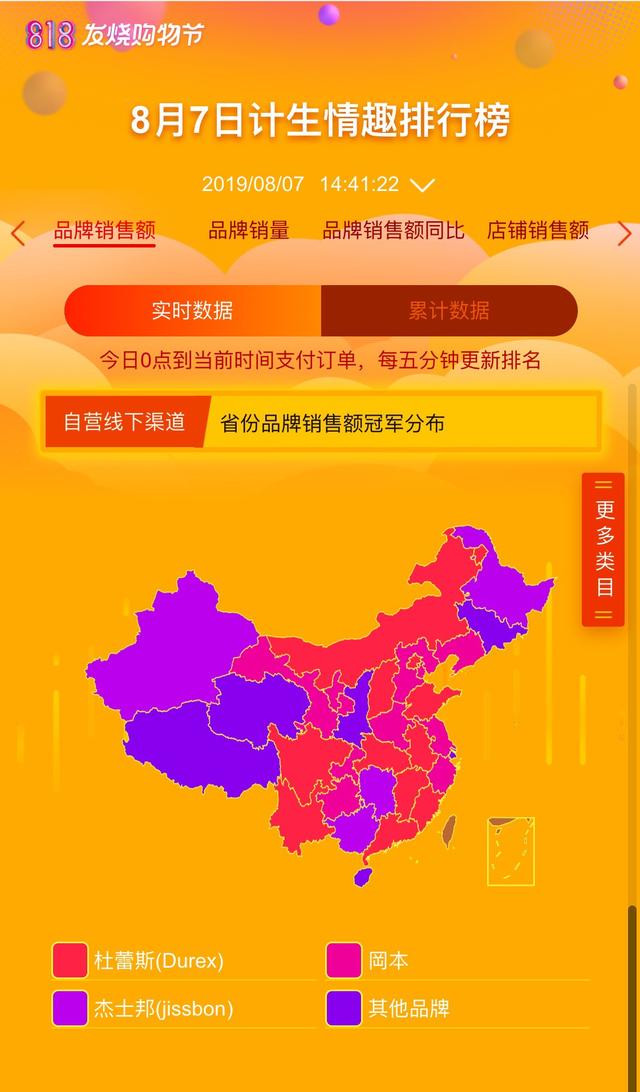Switch to the 品牌销量 tab

coord(248,231)
